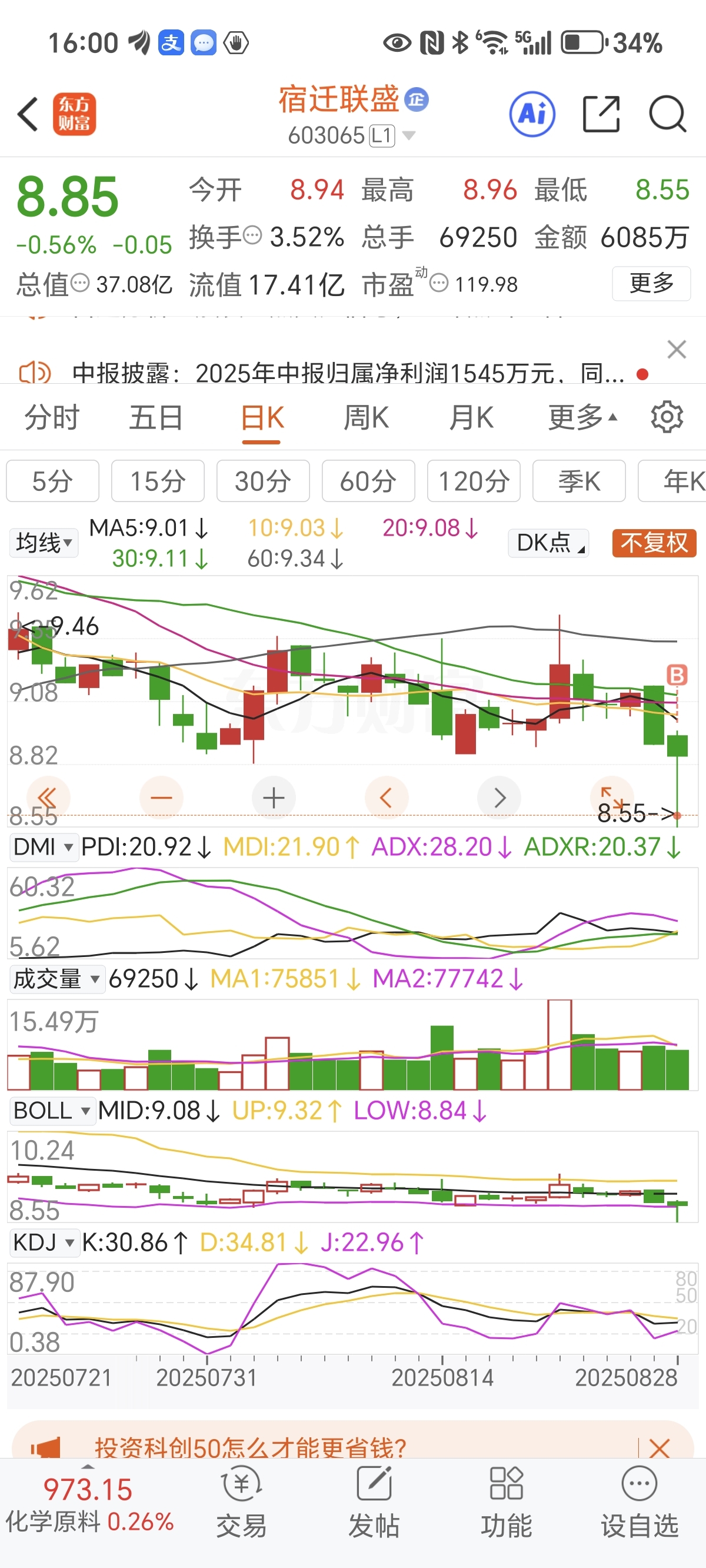The height and width of the screenshot is (1568, 706).
Task: Open the AI assistant icon
Action: [x=532, y=114]
